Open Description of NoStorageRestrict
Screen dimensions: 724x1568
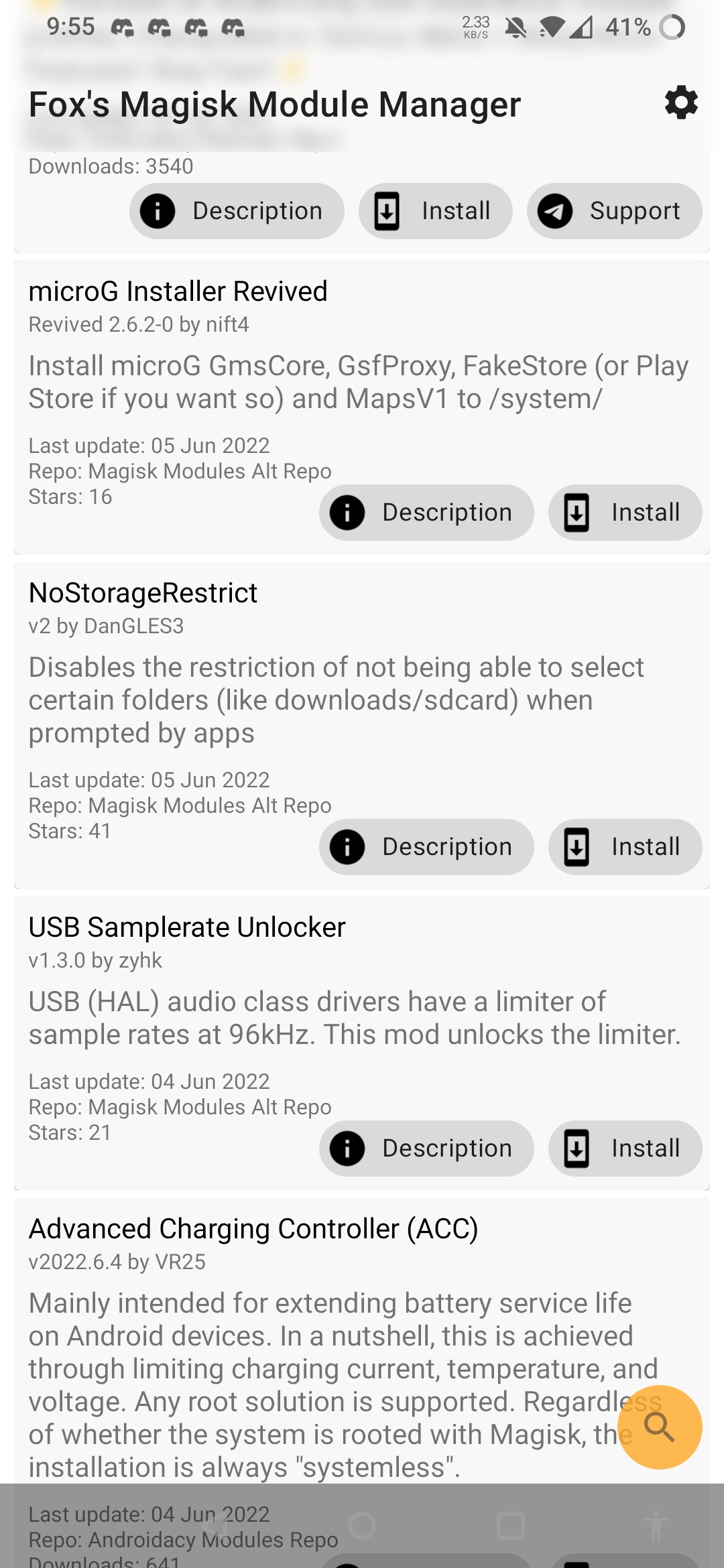pos(426,847)
